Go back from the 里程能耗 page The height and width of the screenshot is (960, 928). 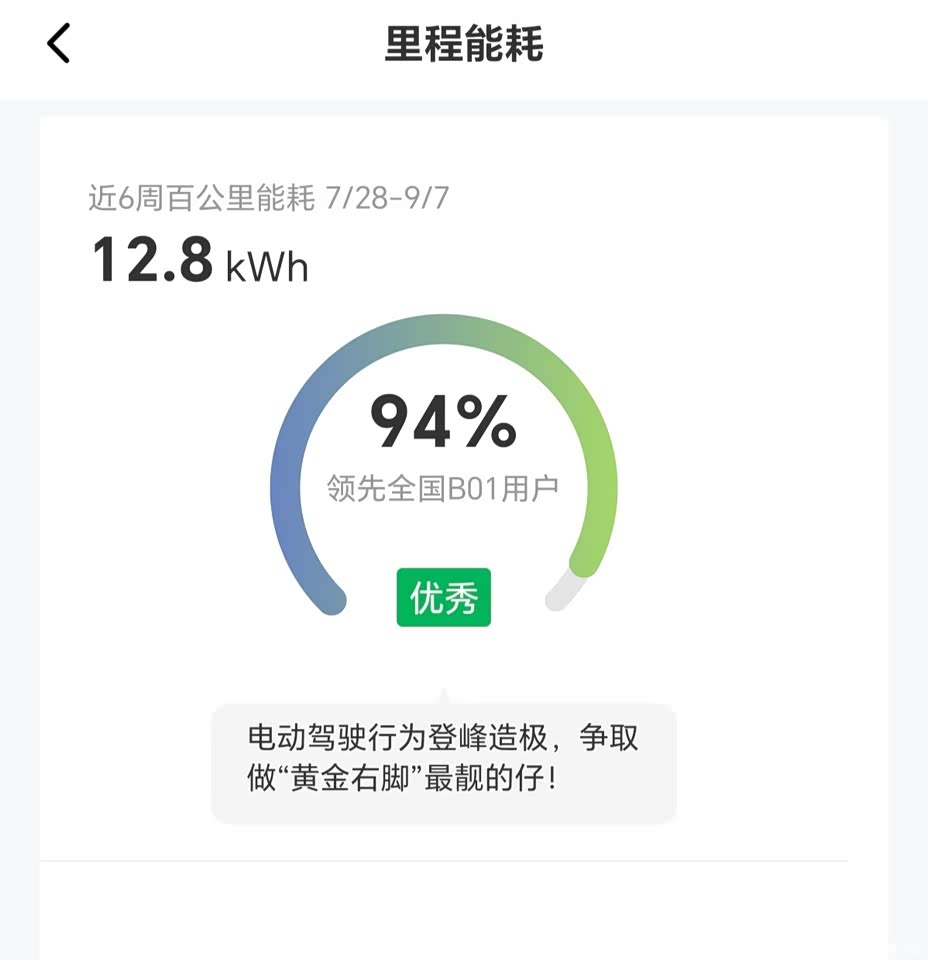(x=59, y=44)
